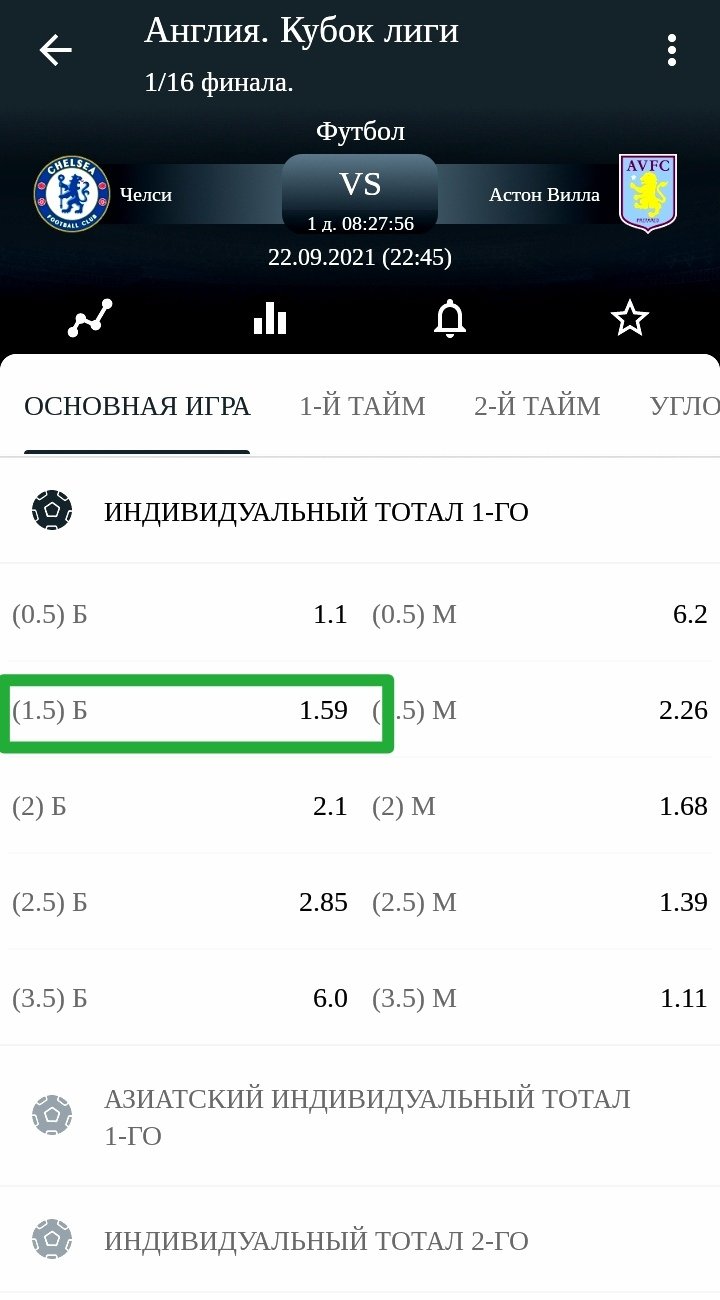Choose (2) Б odds 2.1
The width and height of the screenshot is (720, 1300).
180,806
